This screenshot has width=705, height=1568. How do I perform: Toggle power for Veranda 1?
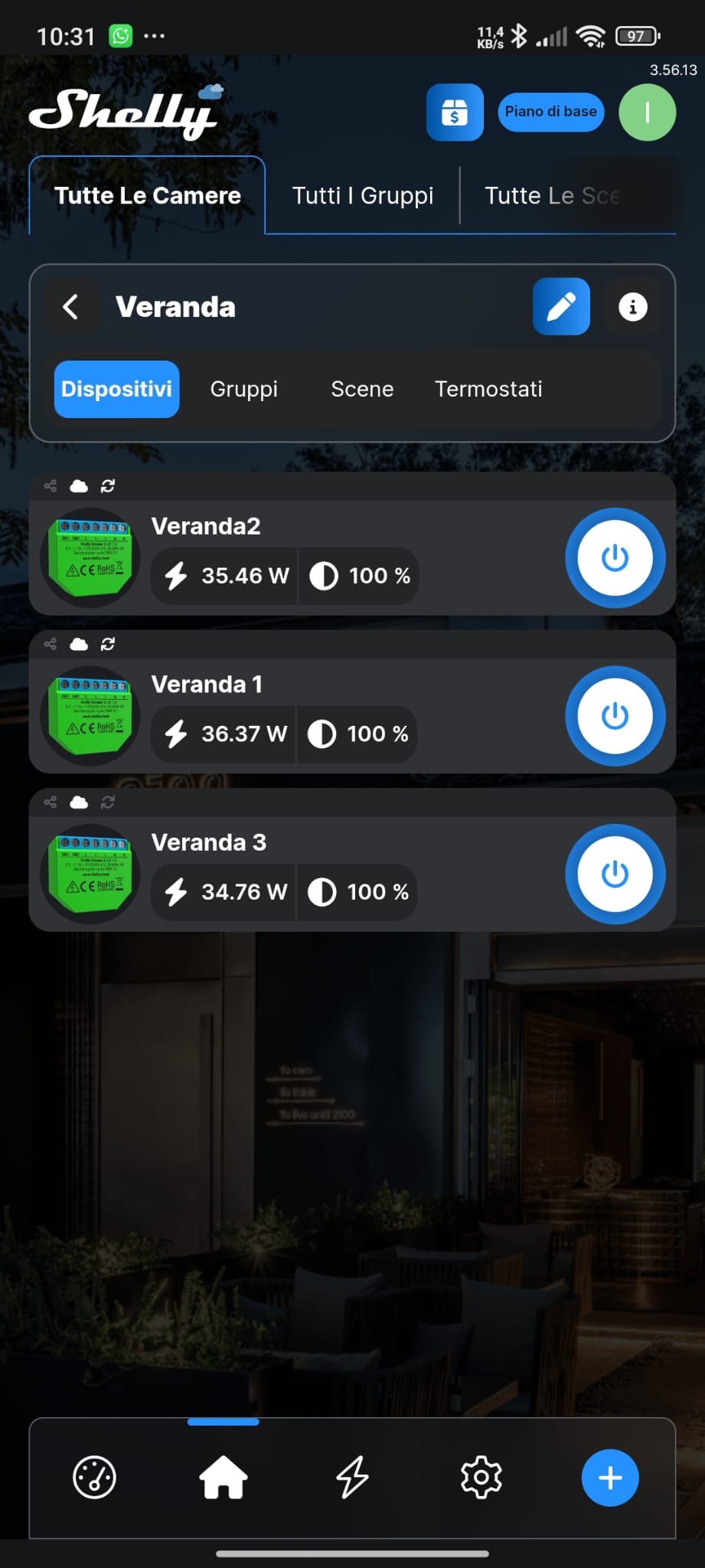(615, 716)
